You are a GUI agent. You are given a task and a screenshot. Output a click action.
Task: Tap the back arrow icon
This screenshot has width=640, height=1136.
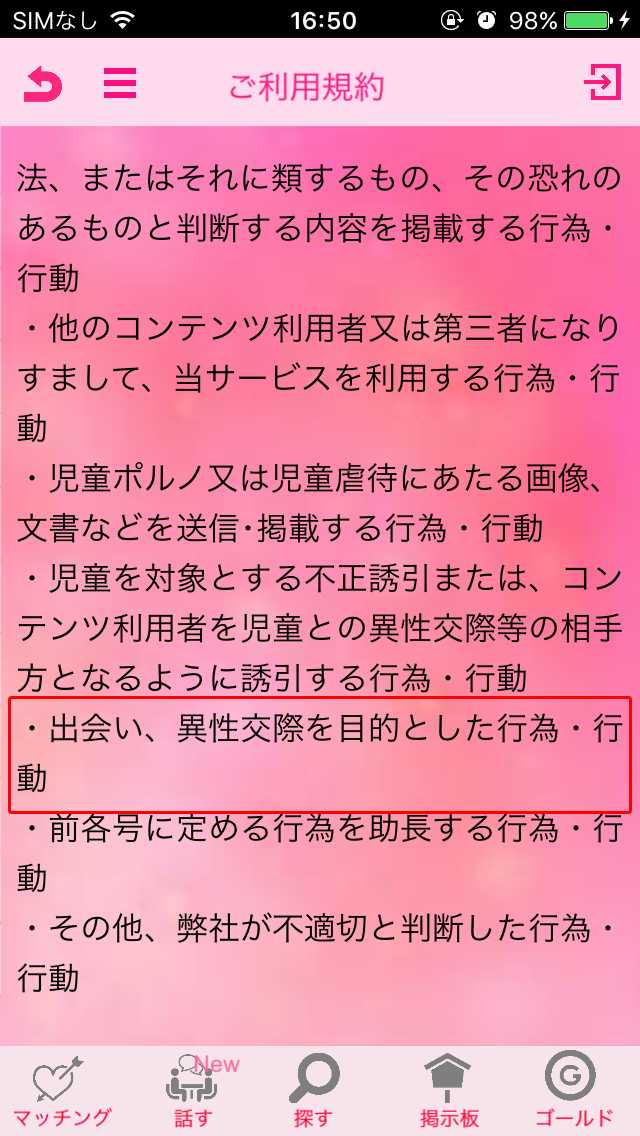click(43, 84)
